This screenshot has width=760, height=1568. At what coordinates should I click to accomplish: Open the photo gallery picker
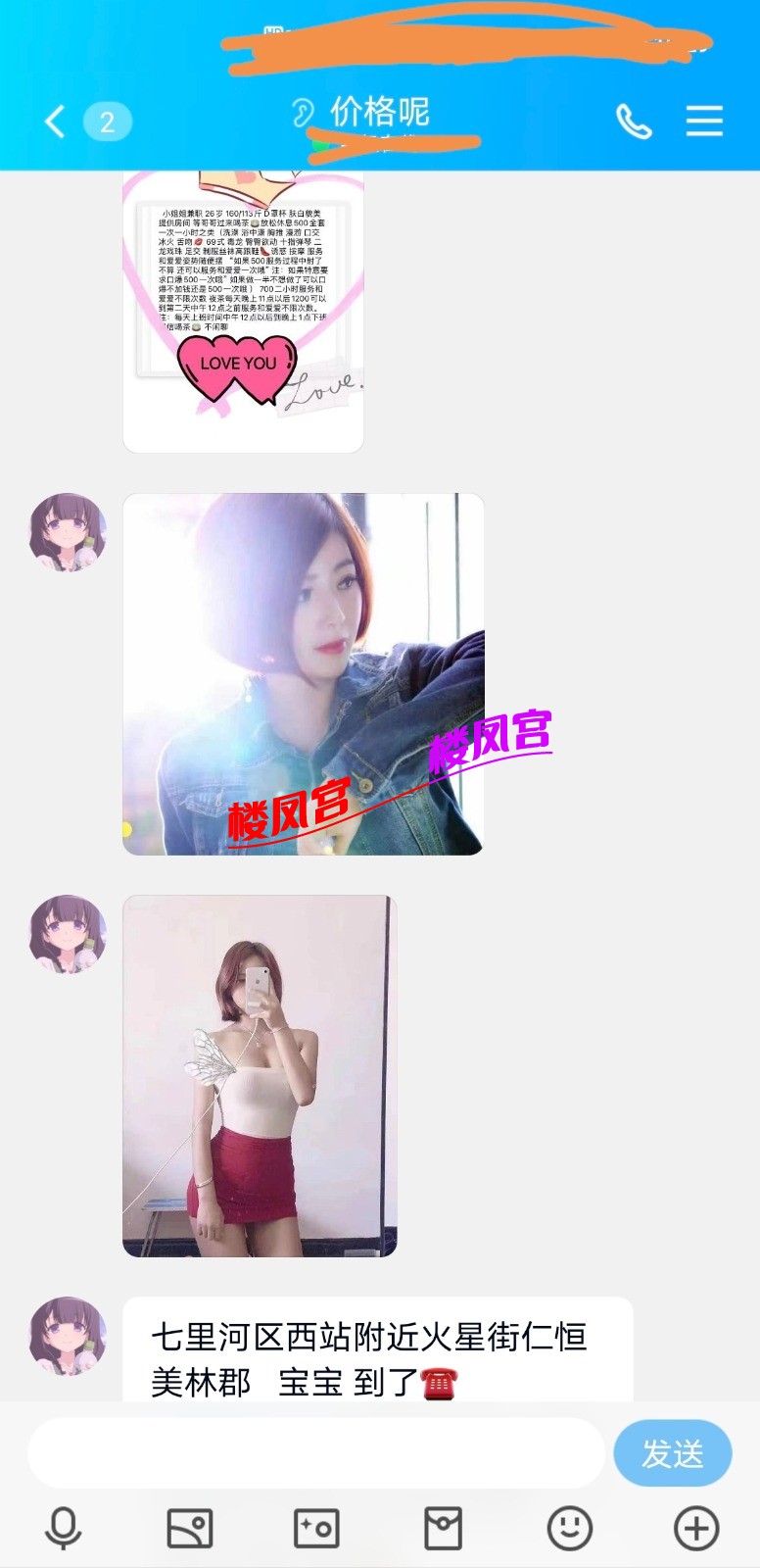(190, 1528)
